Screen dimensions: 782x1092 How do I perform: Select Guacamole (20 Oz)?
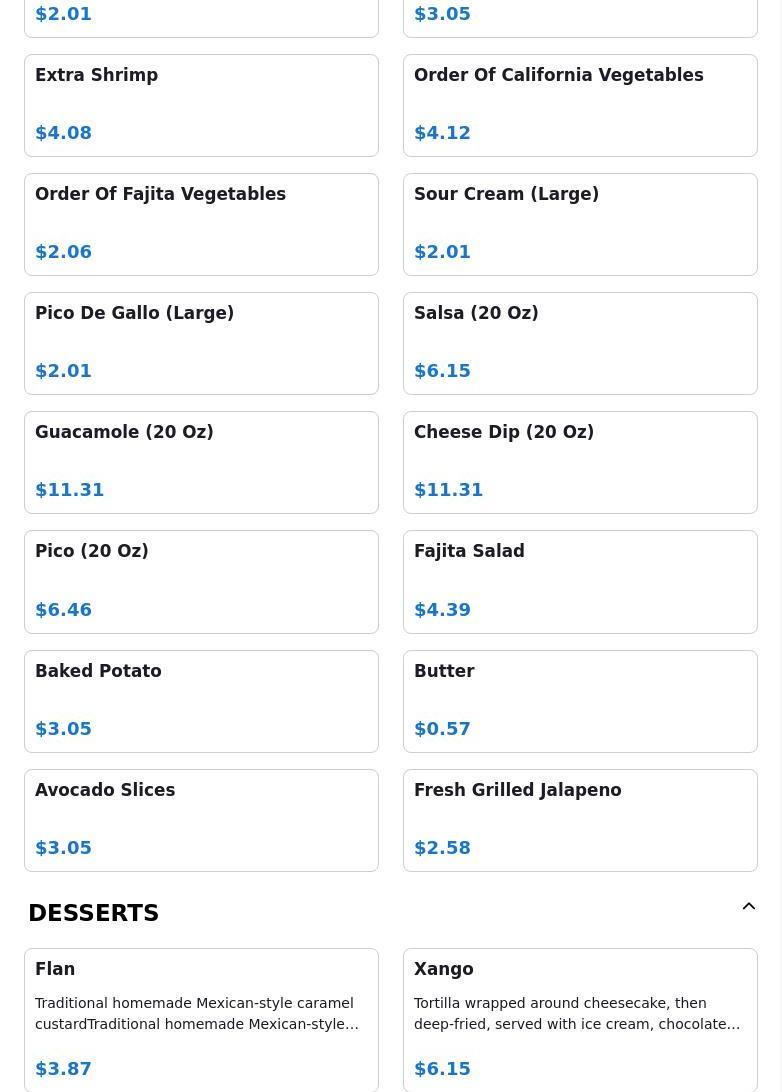(x=201, y=462)
